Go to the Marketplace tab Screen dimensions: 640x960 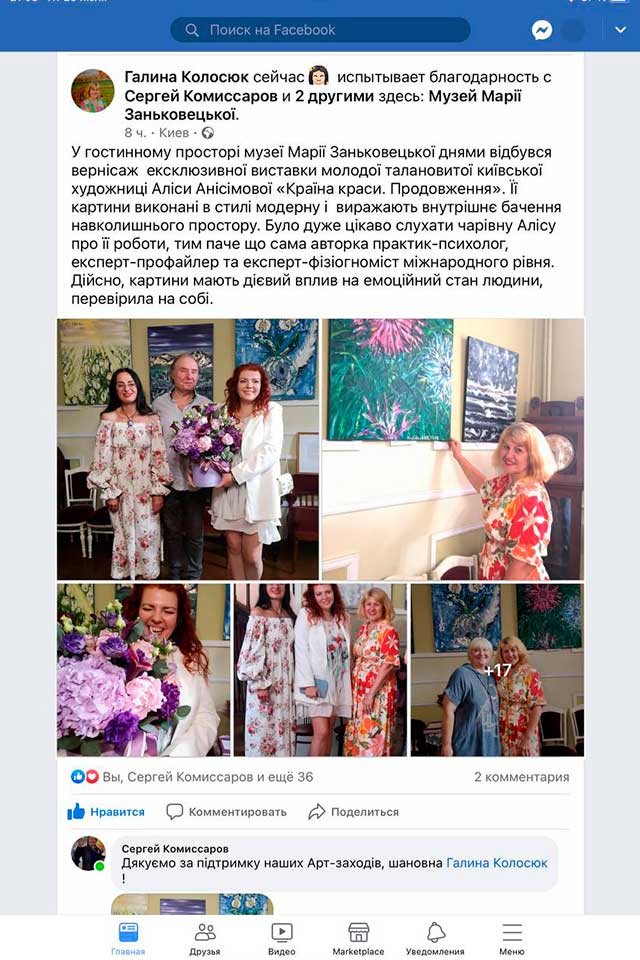point(358,939)
